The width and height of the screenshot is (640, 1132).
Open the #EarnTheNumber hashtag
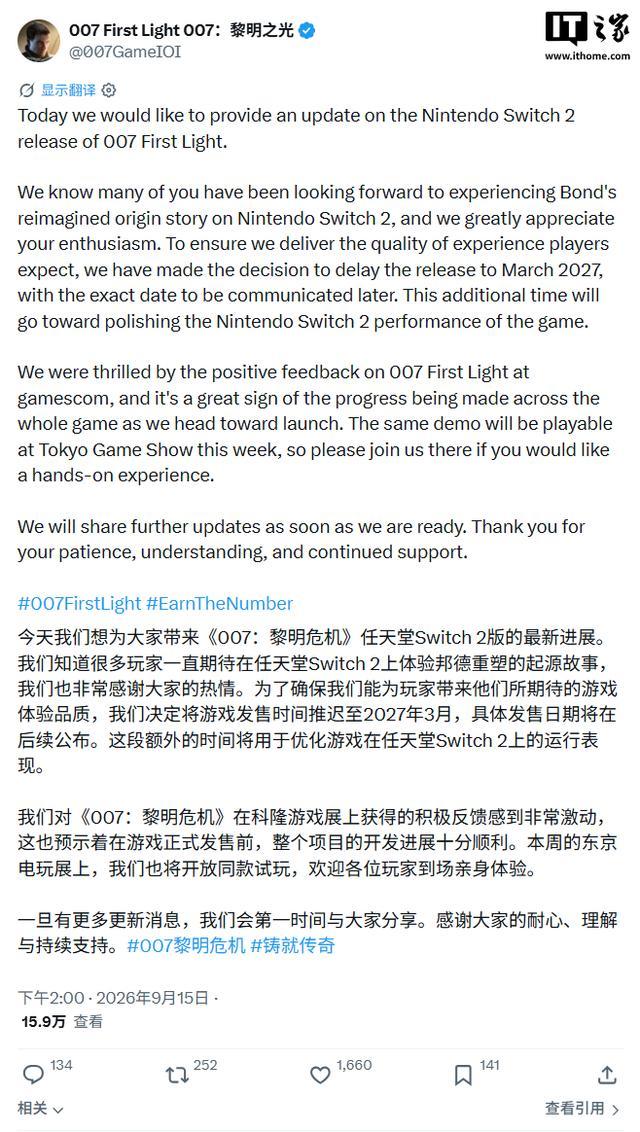click(219, 604)
